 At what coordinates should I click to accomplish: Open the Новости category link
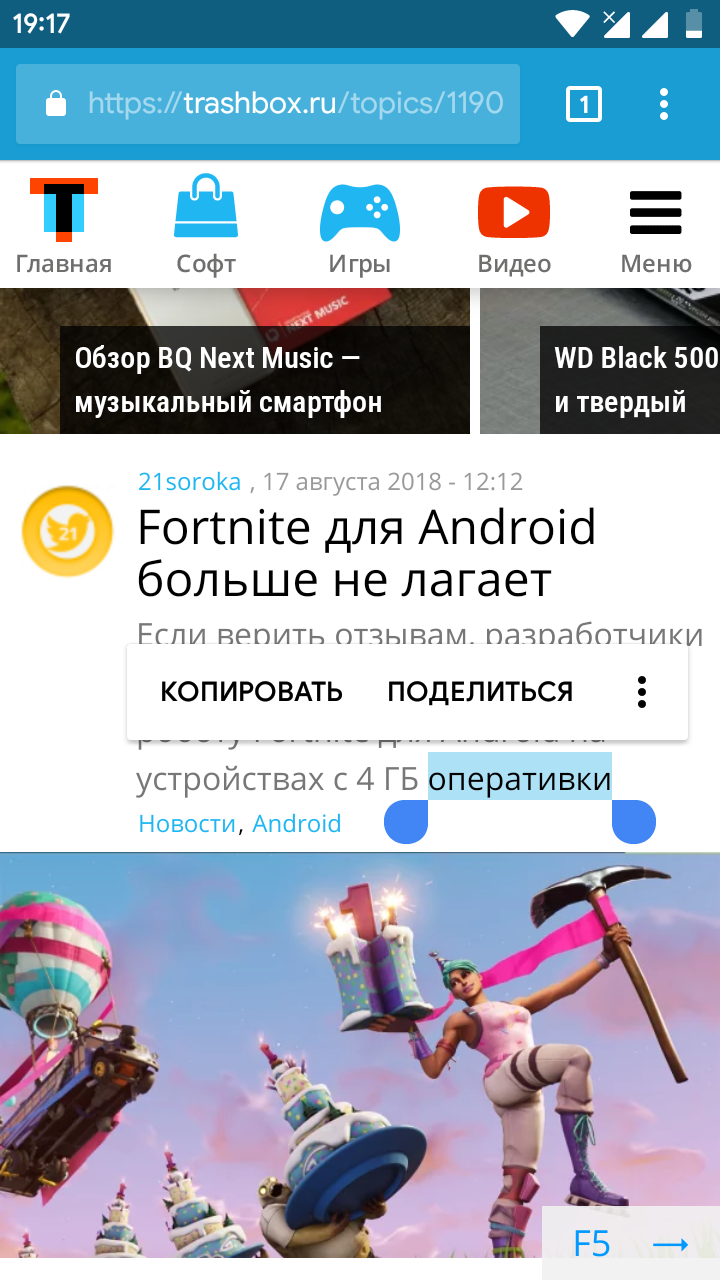[187, 824]
